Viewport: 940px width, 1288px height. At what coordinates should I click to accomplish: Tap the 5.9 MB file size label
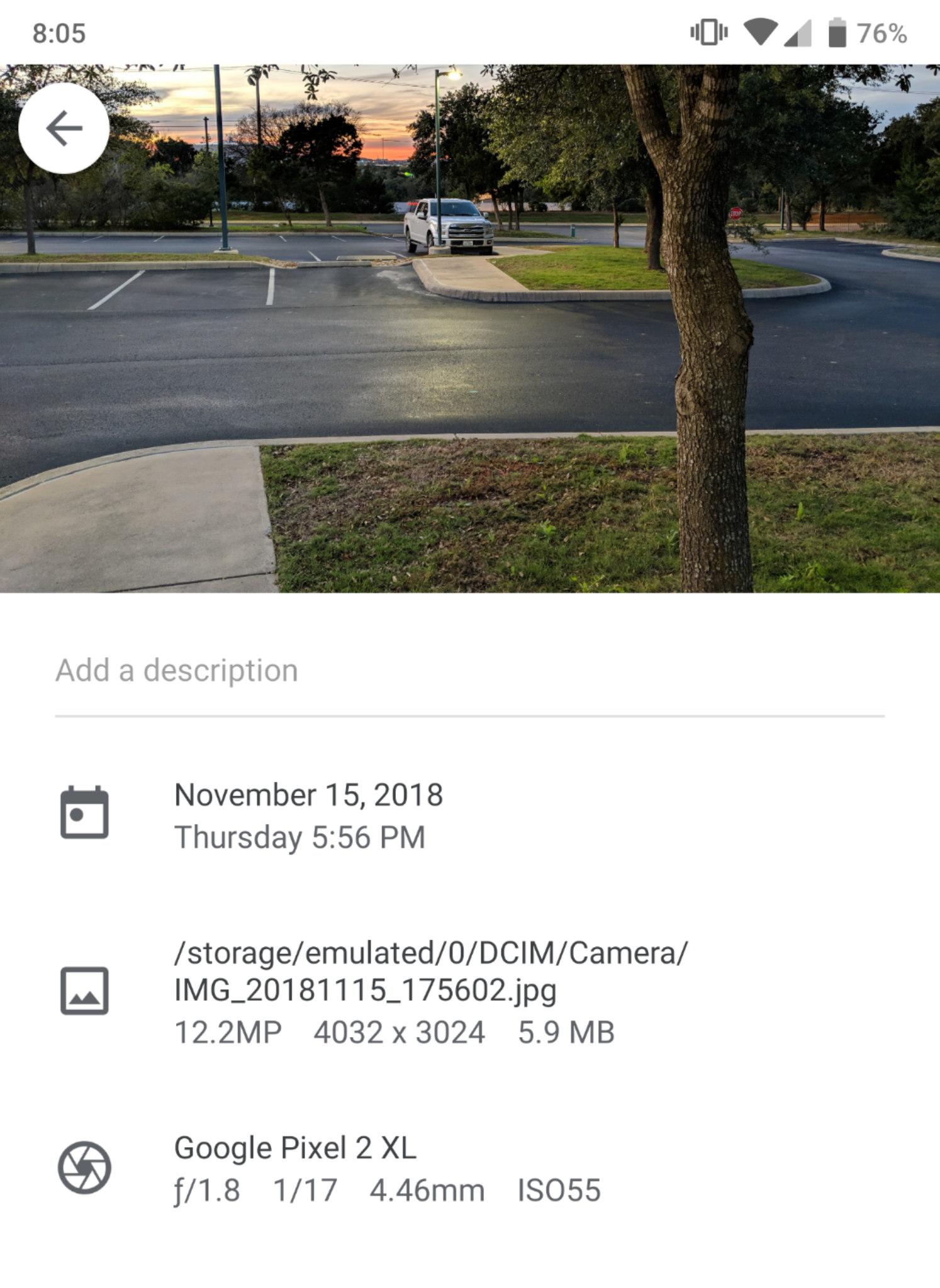coord(566,1032)
